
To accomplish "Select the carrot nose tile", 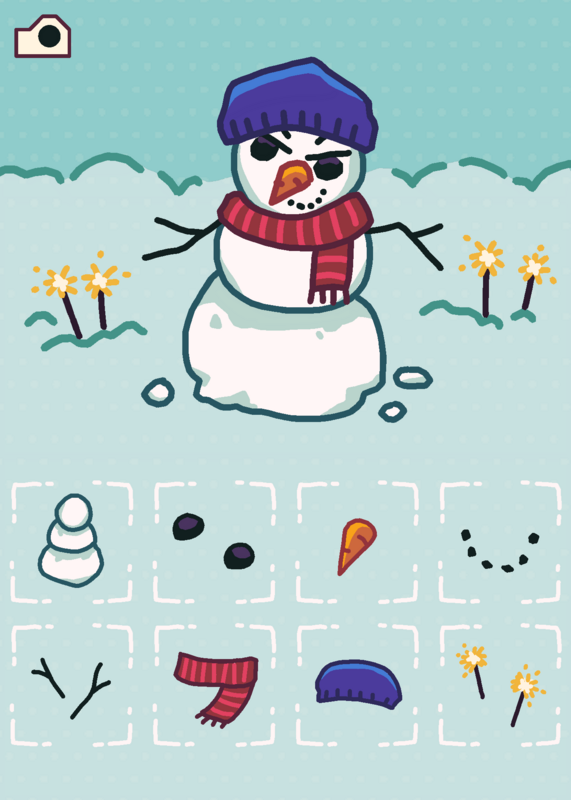I will pyautogui.click(x=357, y=542).
